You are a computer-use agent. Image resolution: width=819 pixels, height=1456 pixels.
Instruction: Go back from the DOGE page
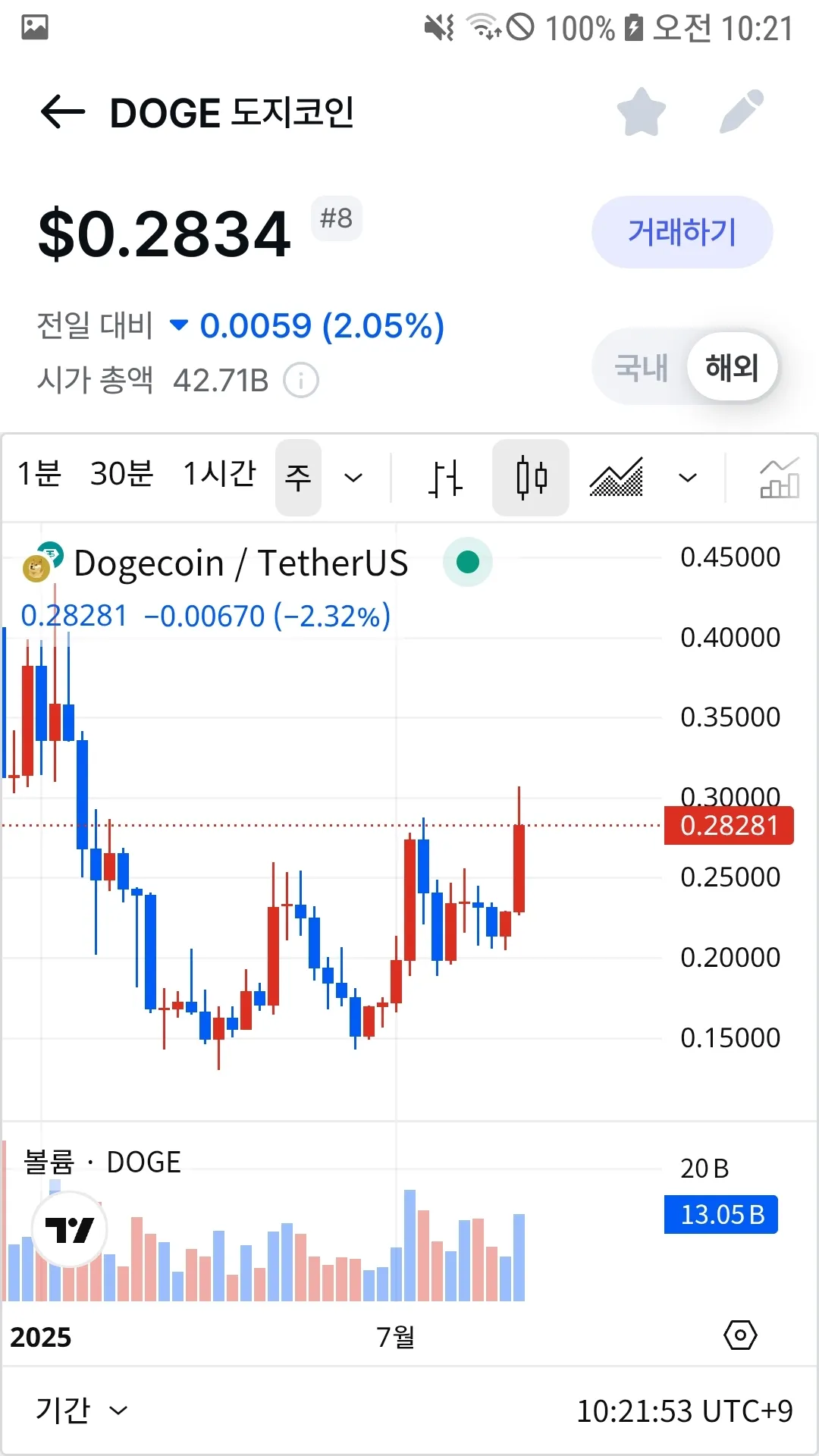coord(62,113)
